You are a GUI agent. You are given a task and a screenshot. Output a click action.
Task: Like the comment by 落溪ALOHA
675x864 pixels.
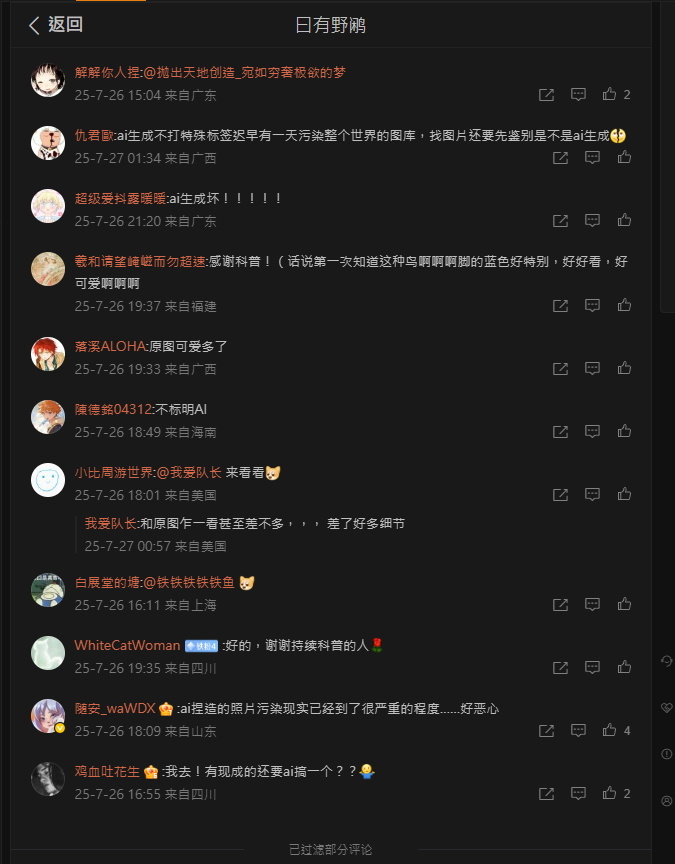pyautogui.click(x=624, y=368)
